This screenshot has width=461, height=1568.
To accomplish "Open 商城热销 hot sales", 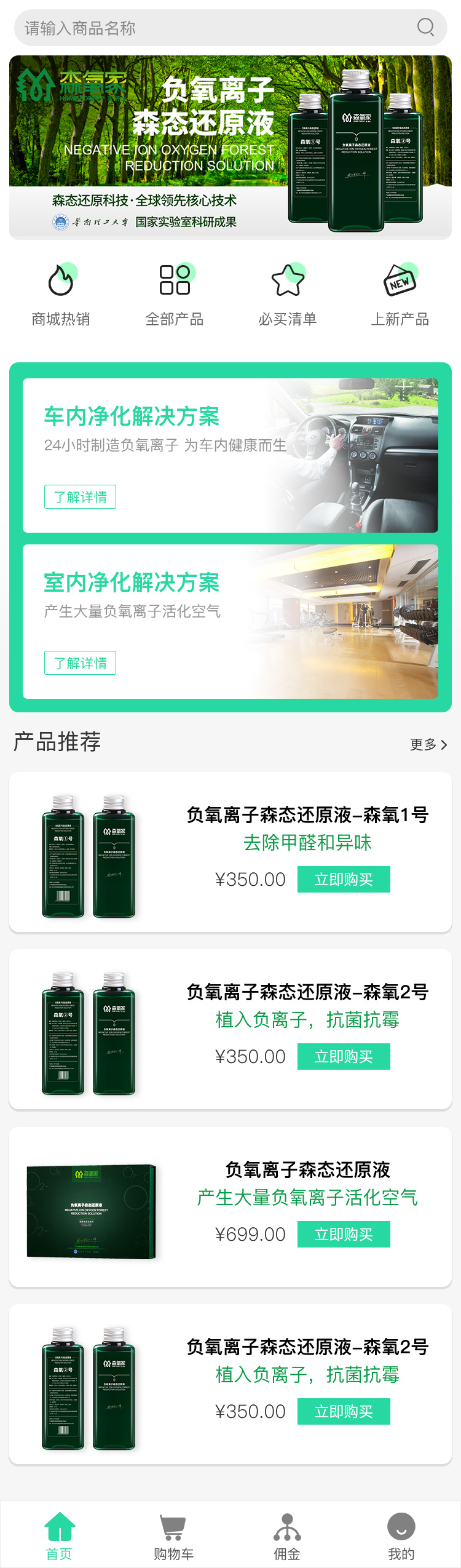I will (61, 294).
